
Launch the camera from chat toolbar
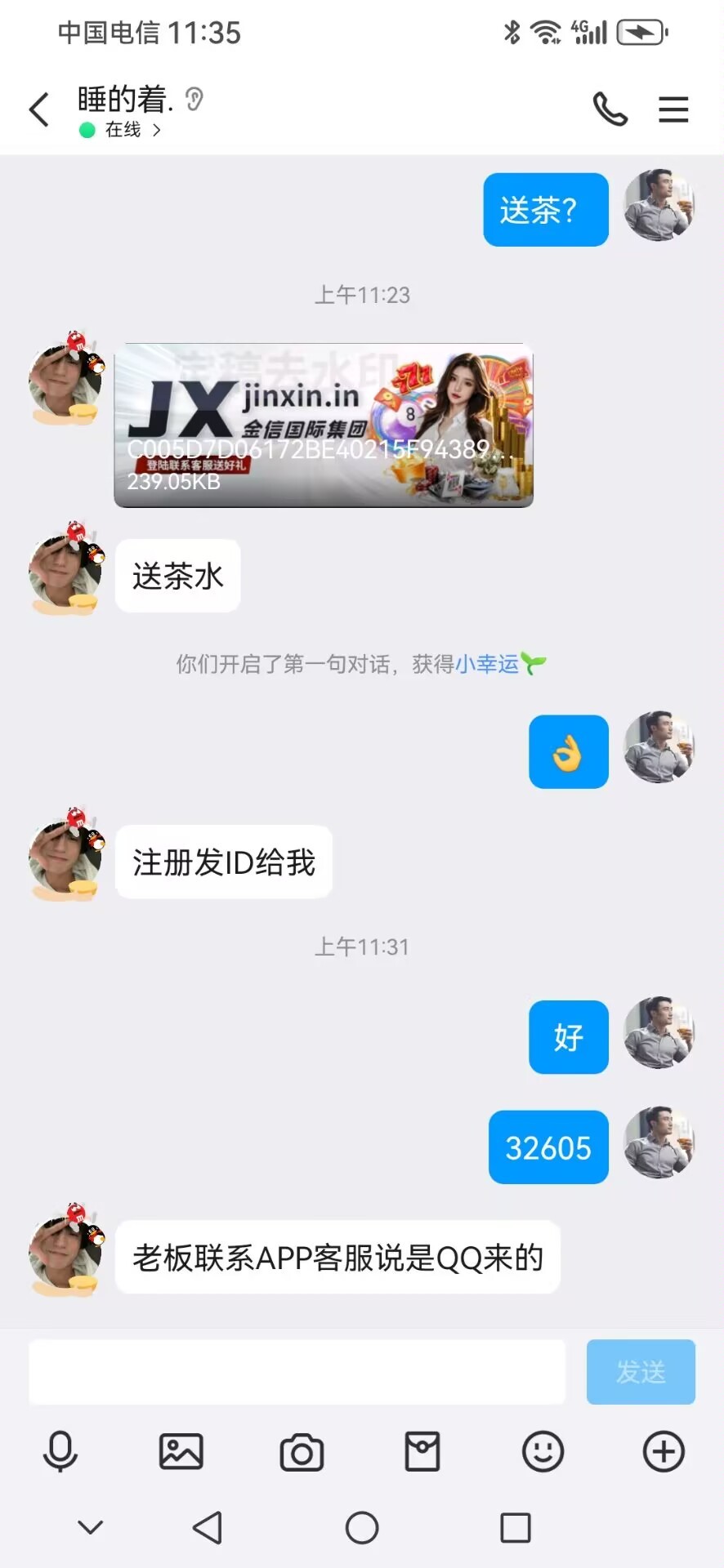tap(302, 1452)
